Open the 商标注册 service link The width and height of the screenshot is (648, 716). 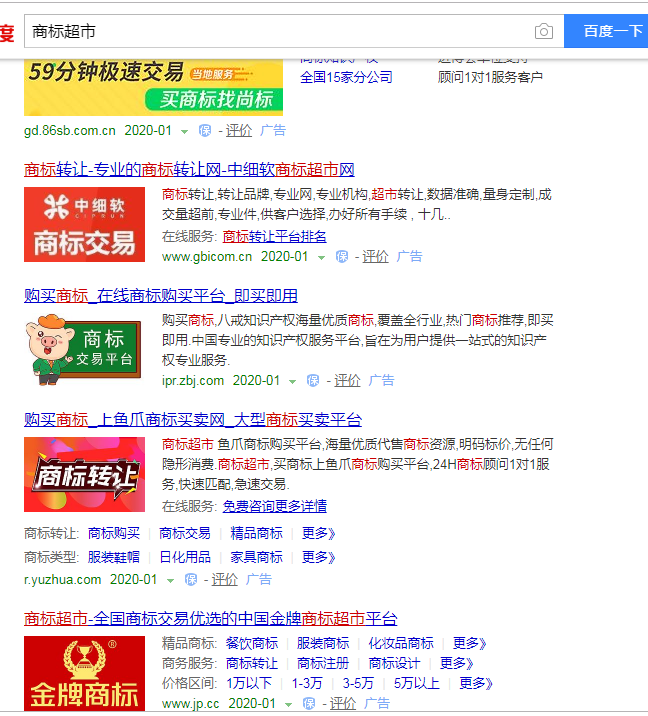[323, 663]
